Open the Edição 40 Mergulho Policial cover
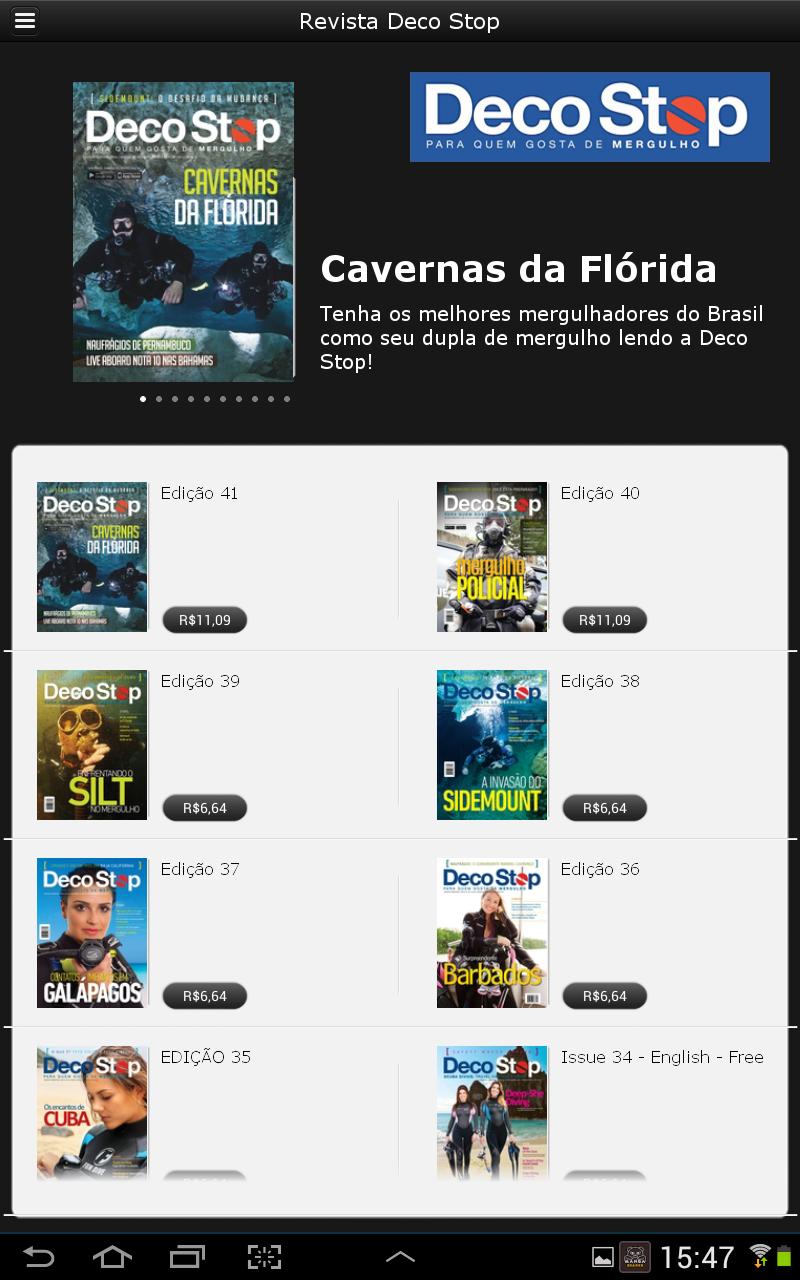Viewport: 800px width, 1280px height. point(492,556)
